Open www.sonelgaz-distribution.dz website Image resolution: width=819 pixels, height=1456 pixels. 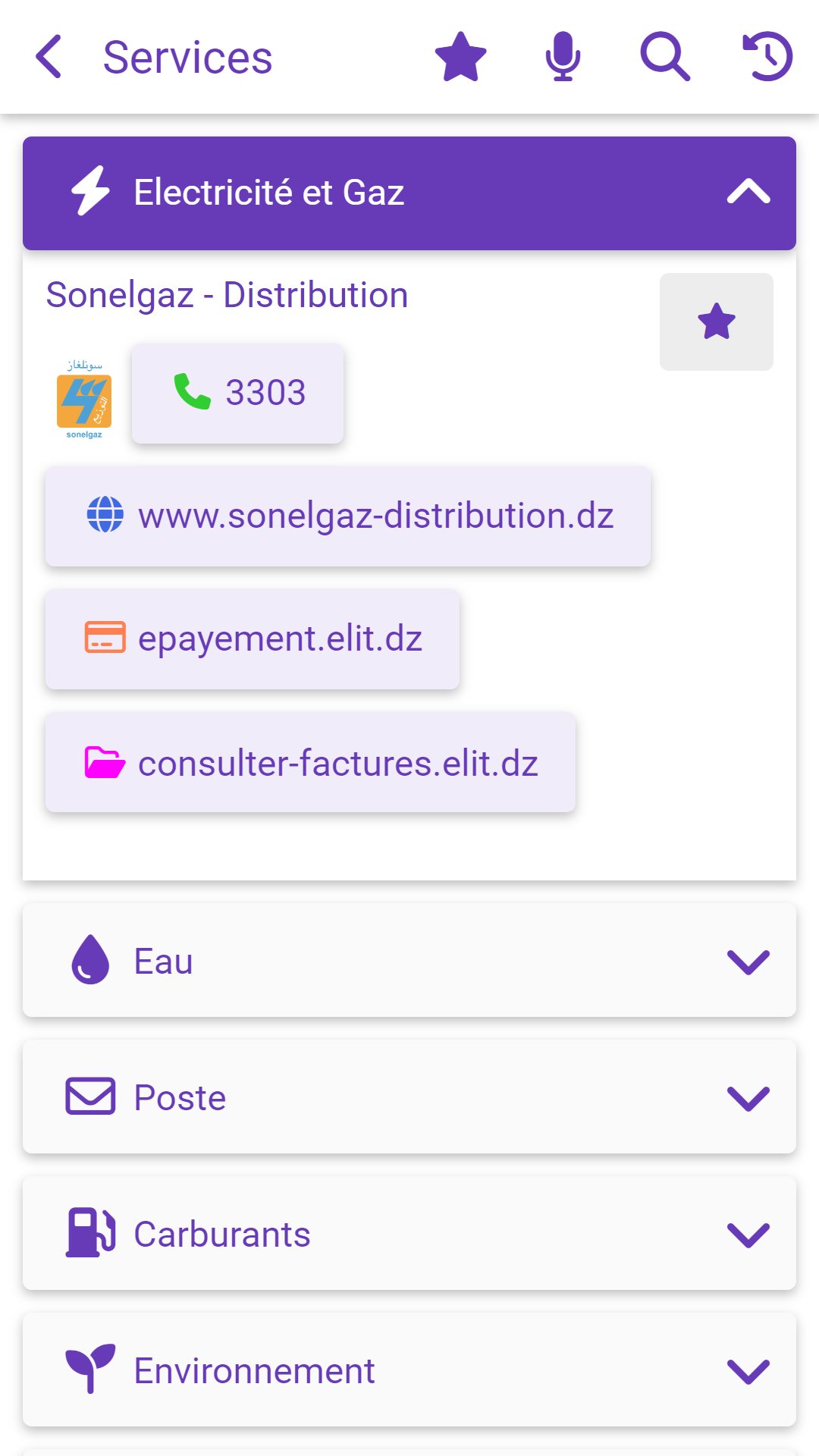tap(348, 516)
